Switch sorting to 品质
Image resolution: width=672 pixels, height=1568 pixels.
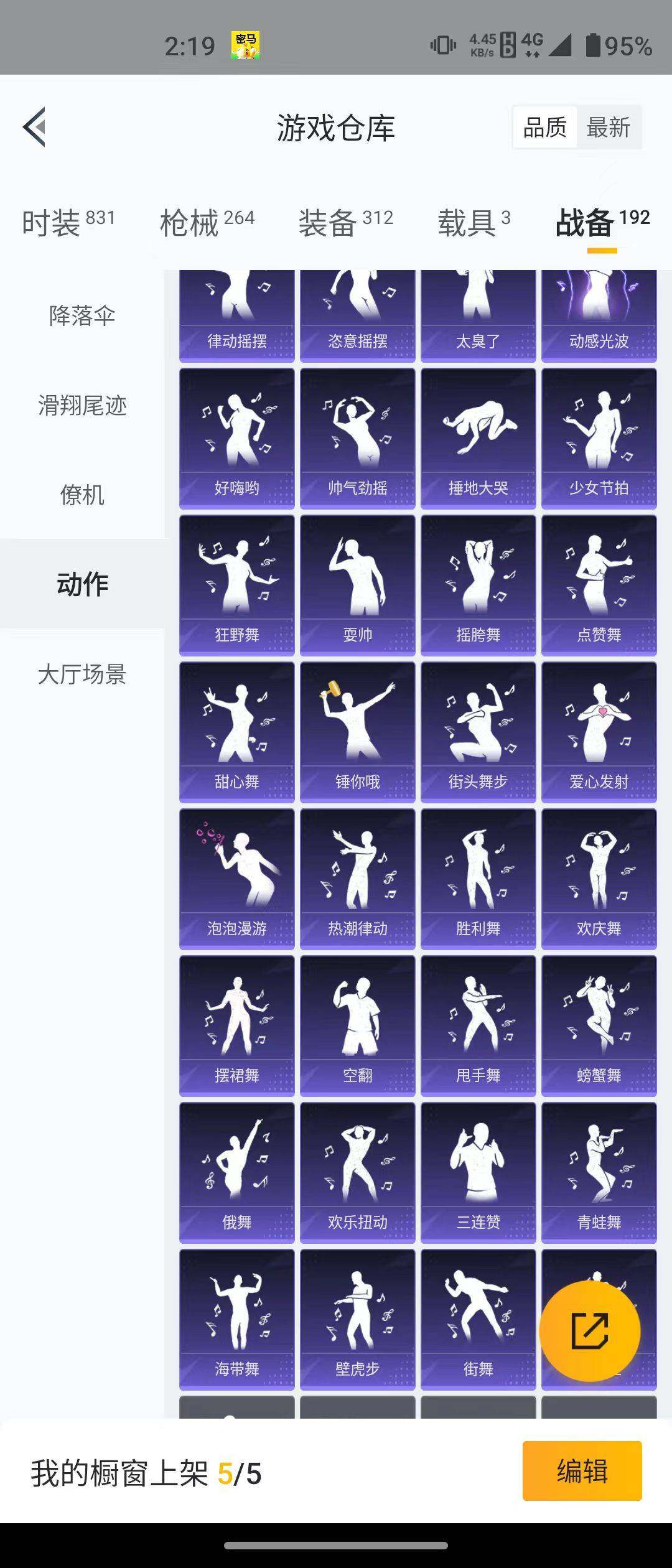coord(544,126)
